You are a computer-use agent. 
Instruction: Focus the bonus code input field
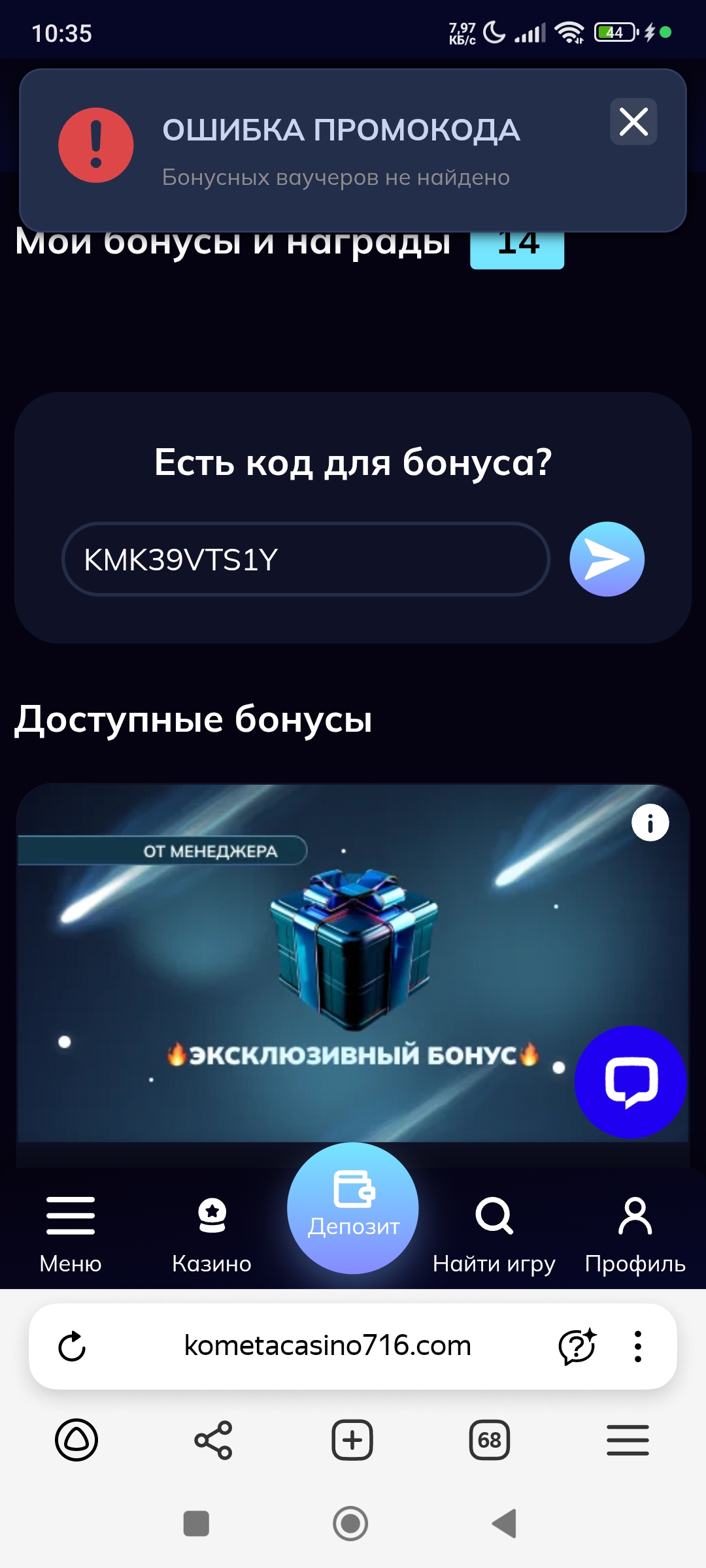(x=305, y=559)
